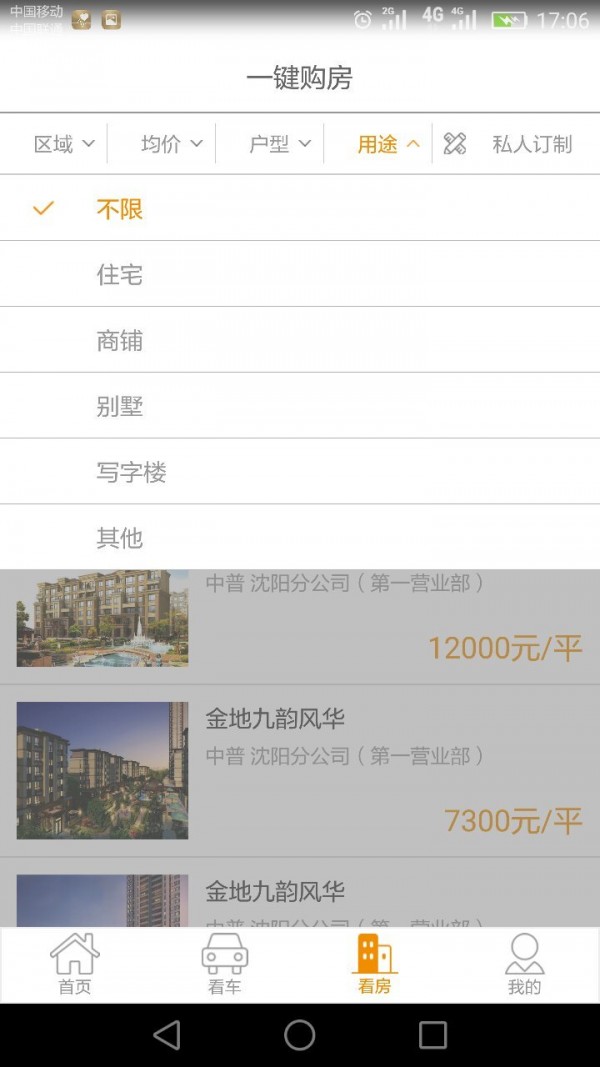Screen dimensions: 600x1067
Task: Pick the 别墅 option
Action: tap(300, 406)
